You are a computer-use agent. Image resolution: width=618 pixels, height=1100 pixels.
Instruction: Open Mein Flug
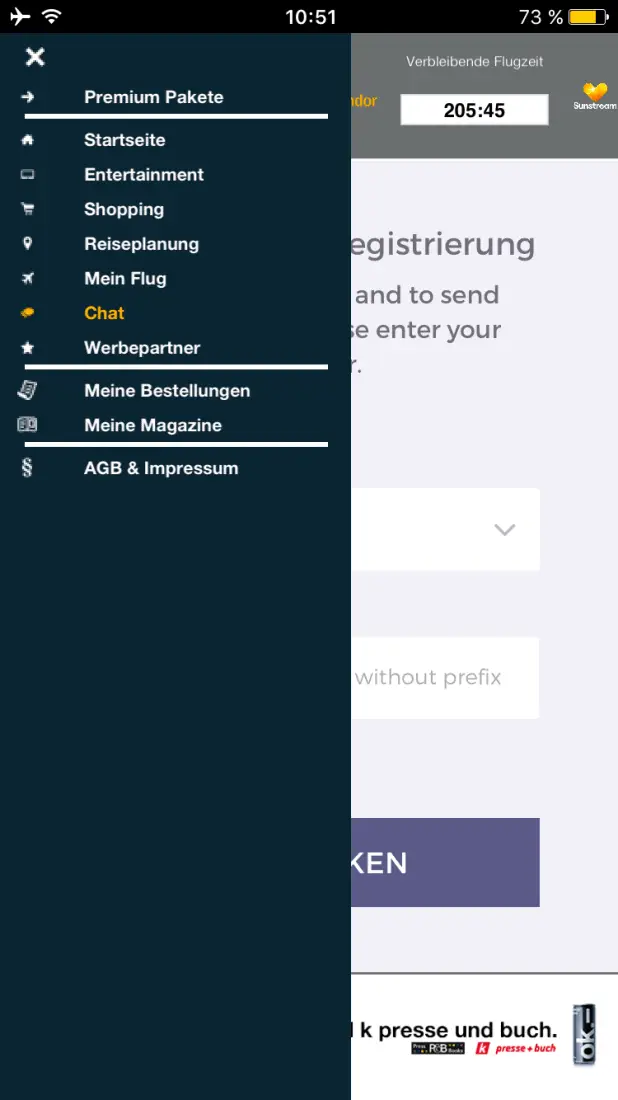pyautogui.click(x=125, y=279)
